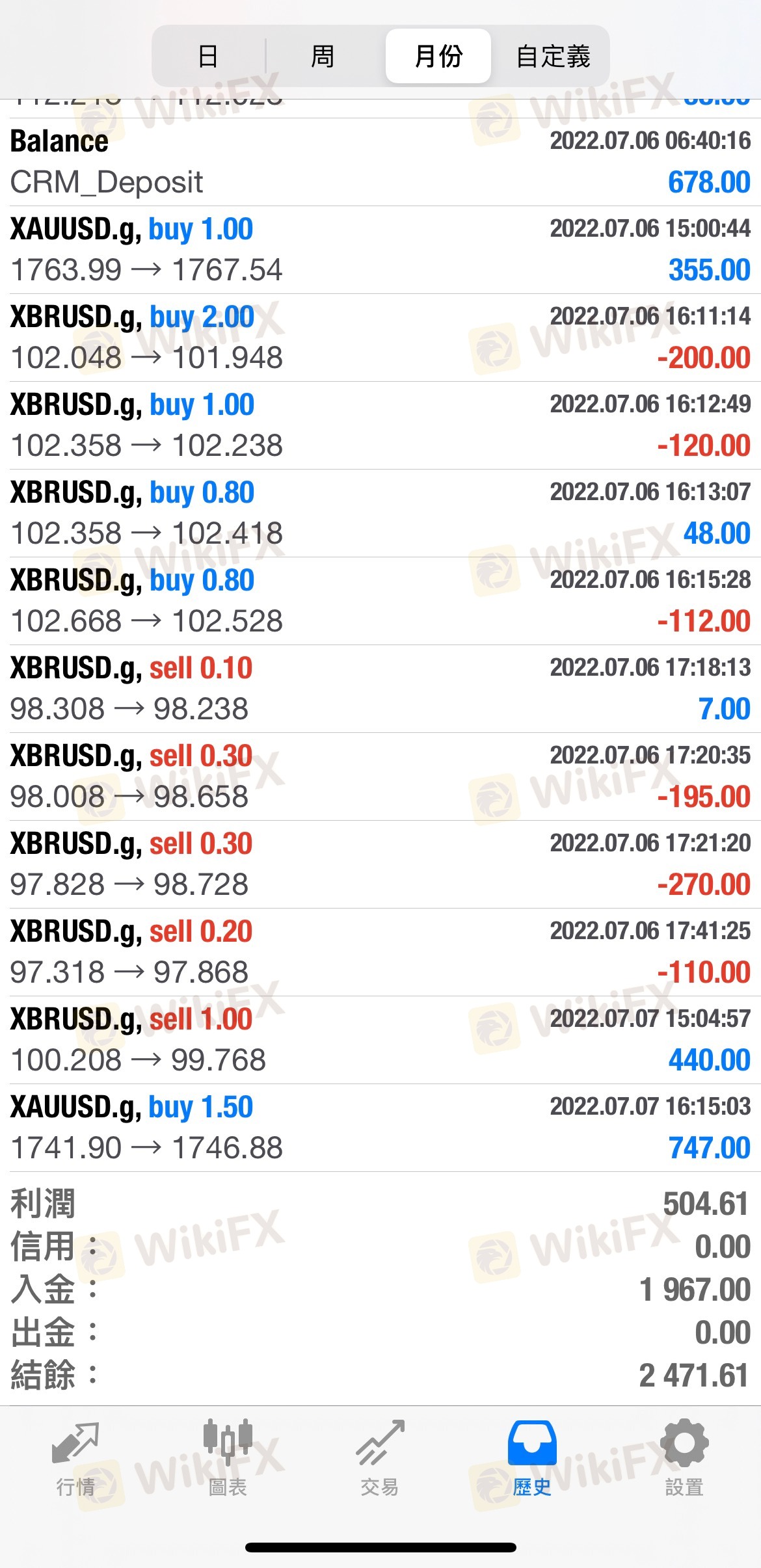View the XBRUSD.g buy 1.00 trade with -120.00
761x1568 pixels.
(380, 425)
